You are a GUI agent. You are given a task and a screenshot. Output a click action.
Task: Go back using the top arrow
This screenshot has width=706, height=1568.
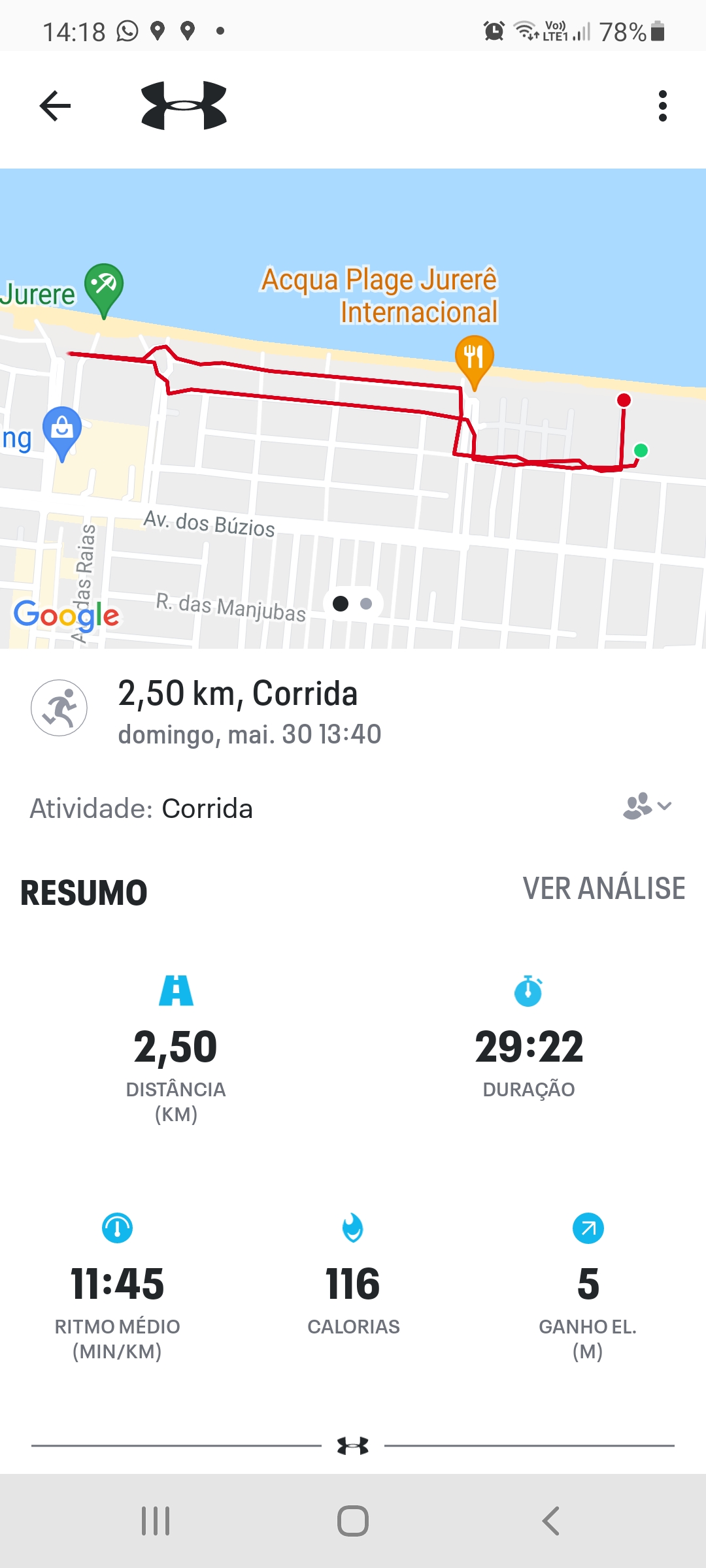55,106
